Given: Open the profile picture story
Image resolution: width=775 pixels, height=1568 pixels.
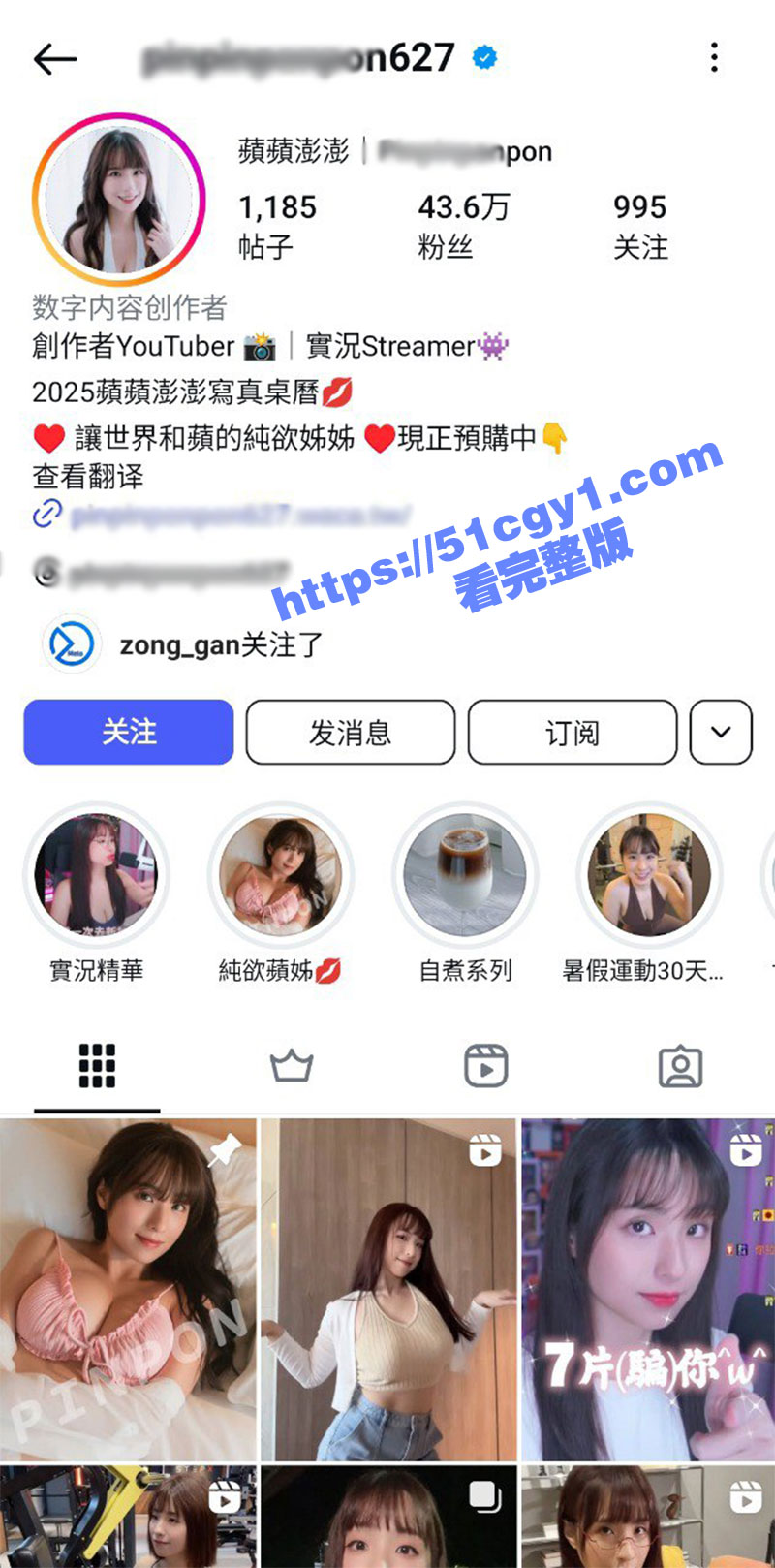Looking at the screenshot, I should [x=119, y=200].
